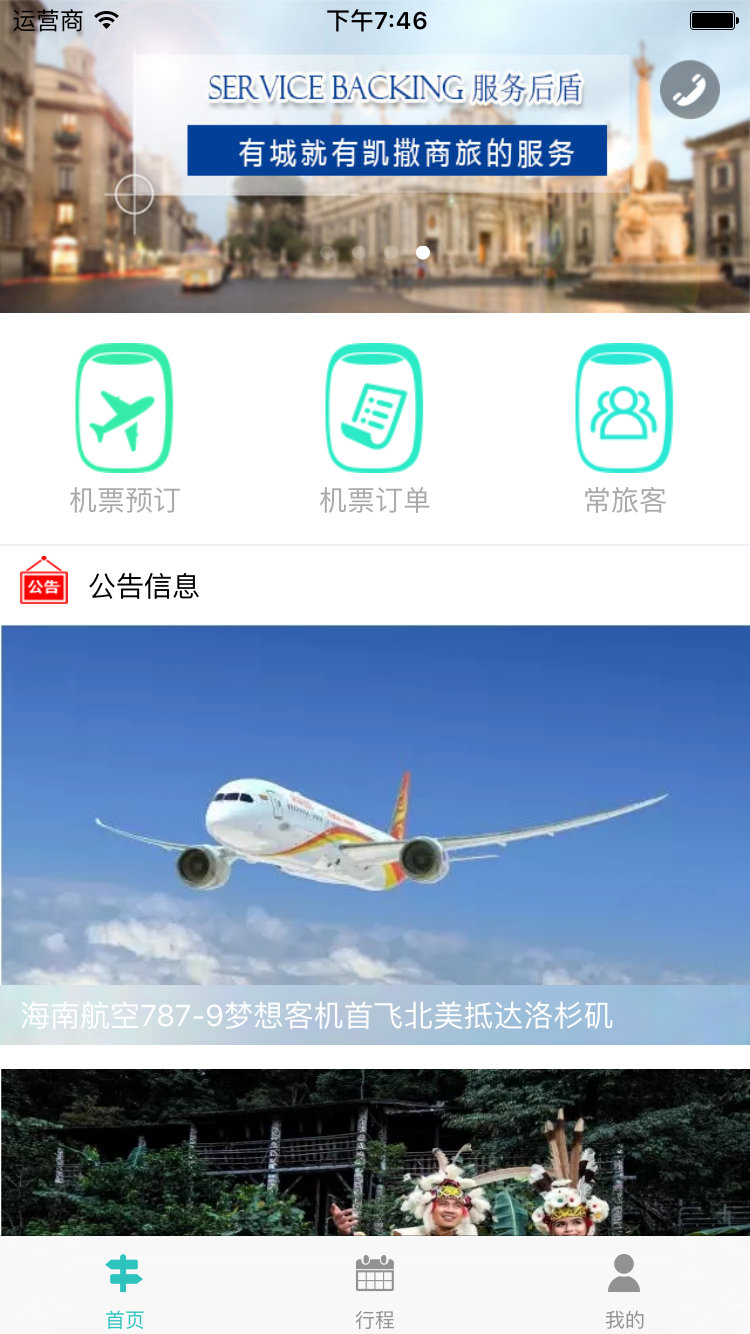
Task: Switch to the 我的 profile tab
Action: pos(624,1290)
